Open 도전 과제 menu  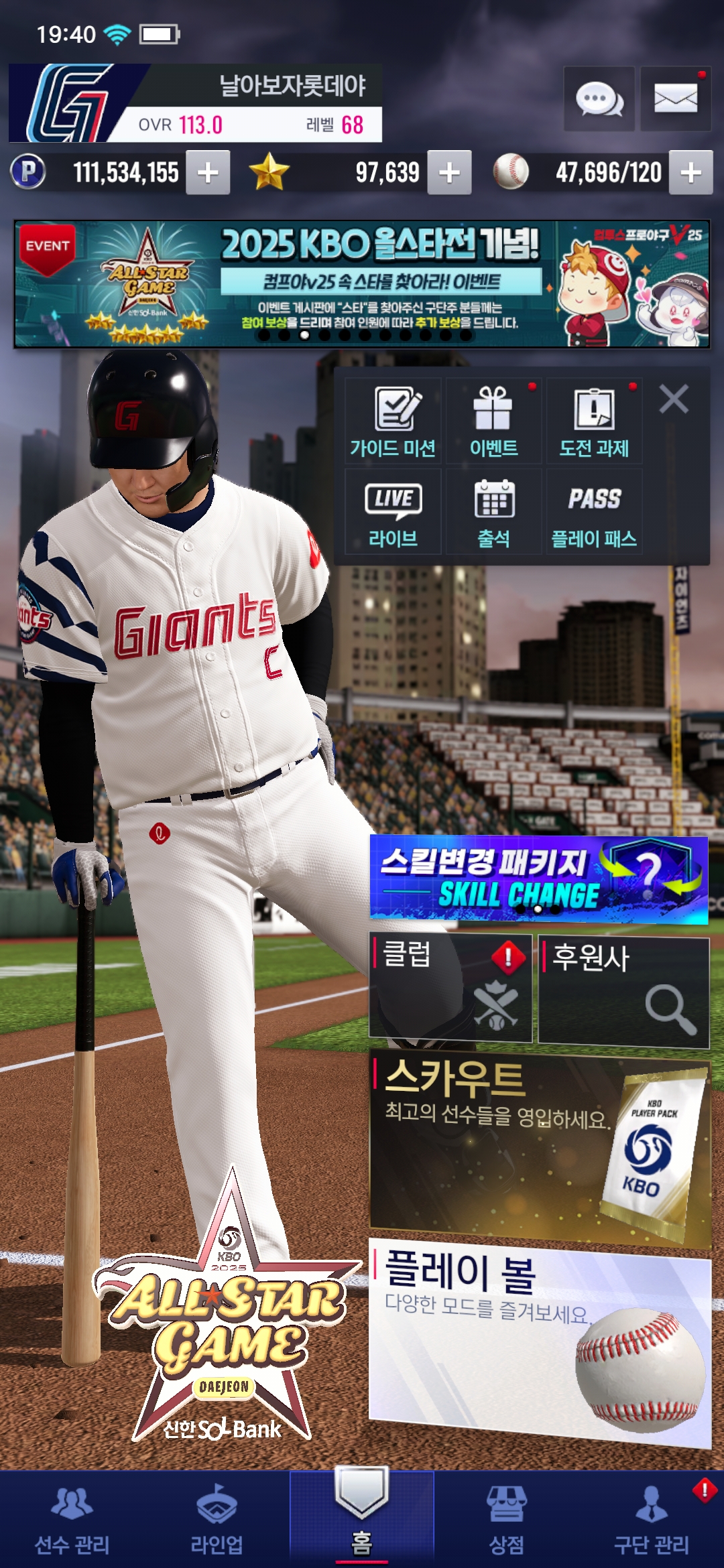(x=594, y=421)
